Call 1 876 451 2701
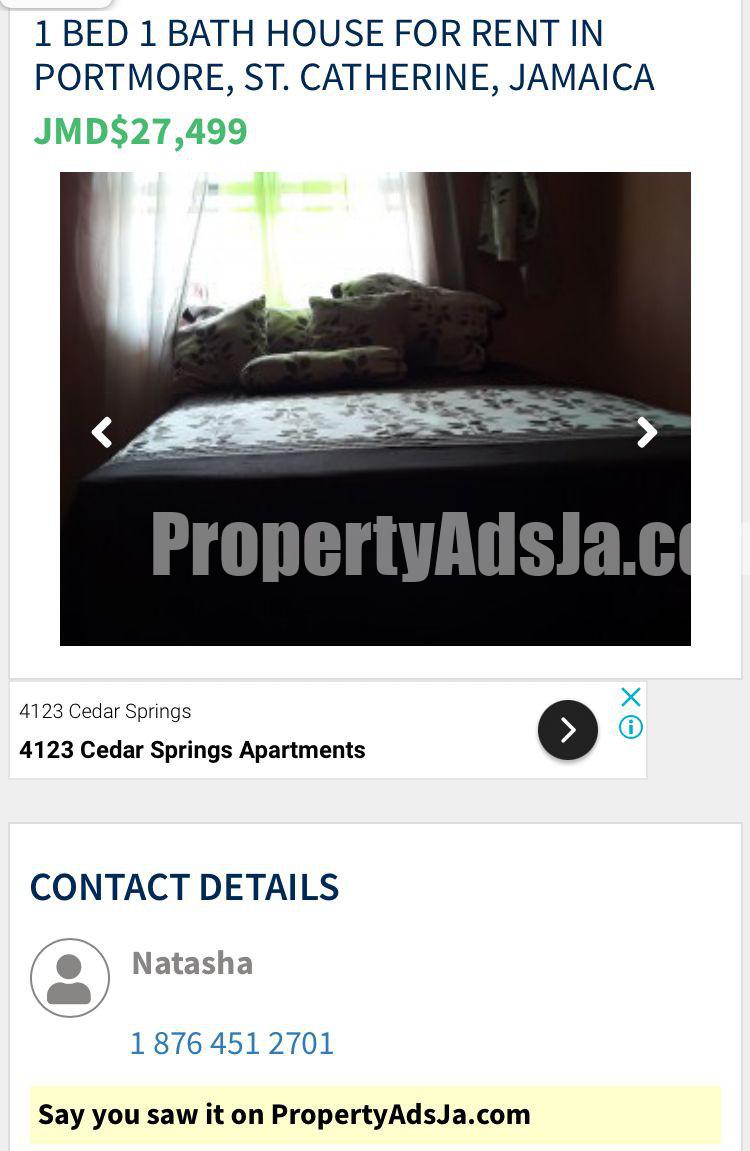750x1151 pixels. point(232,1043)
